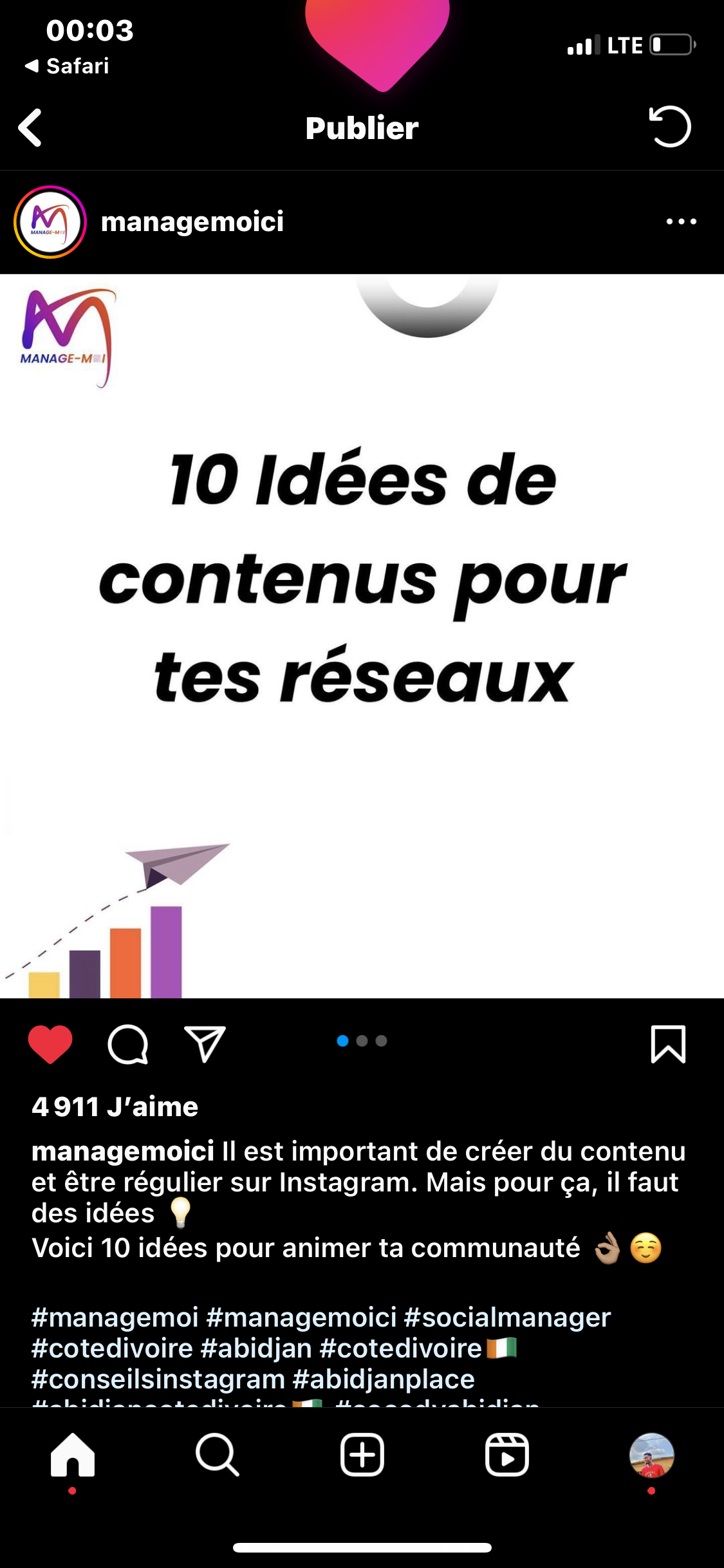This screenshot has width=724, height=1568.
Task: Open the #socialmanager hashtag
Action: pyautogui.click(x=507, y=1317)
